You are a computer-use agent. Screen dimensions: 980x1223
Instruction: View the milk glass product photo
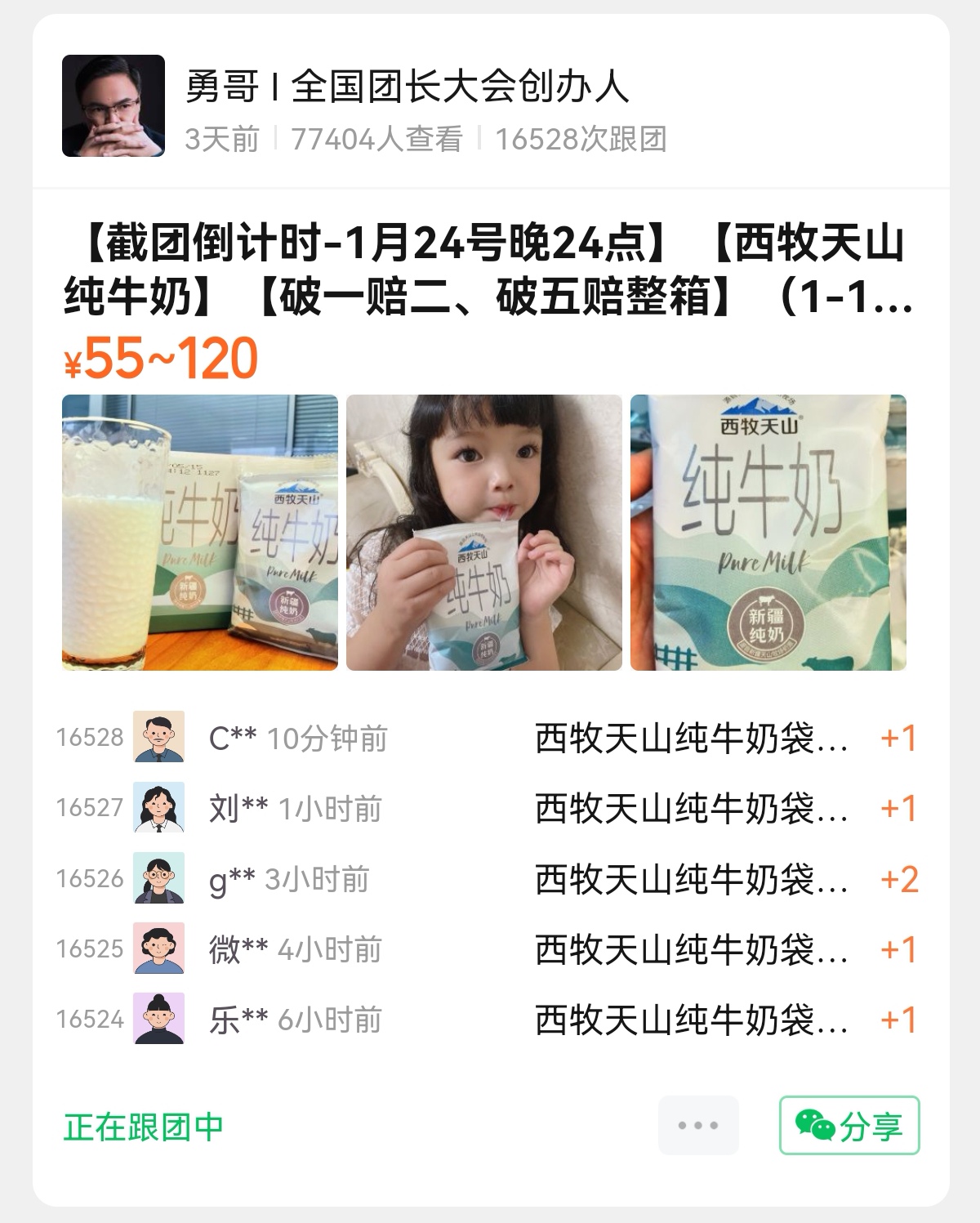200,533
